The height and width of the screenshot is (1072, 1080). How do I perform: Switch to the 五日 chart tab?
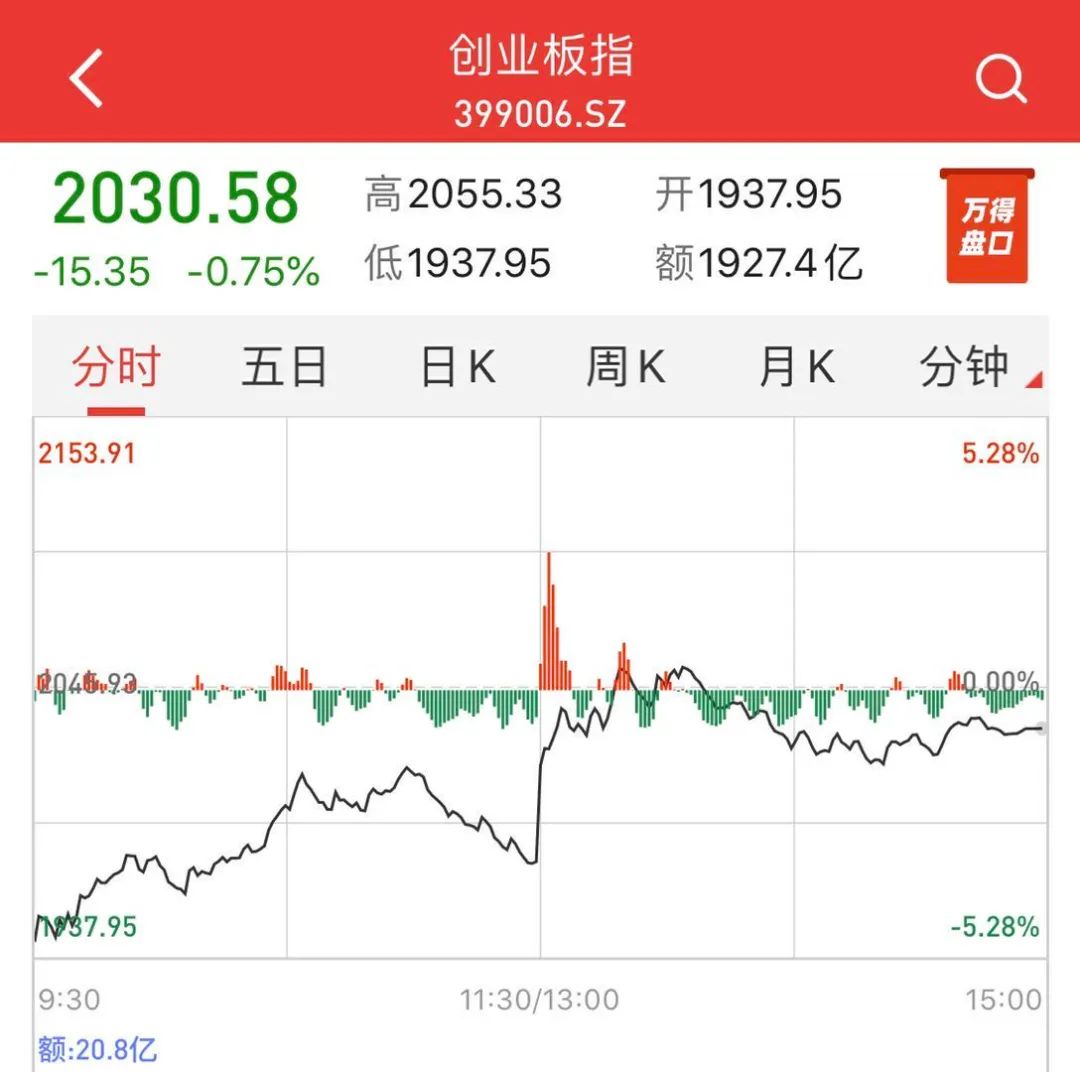tap(285, 368)
